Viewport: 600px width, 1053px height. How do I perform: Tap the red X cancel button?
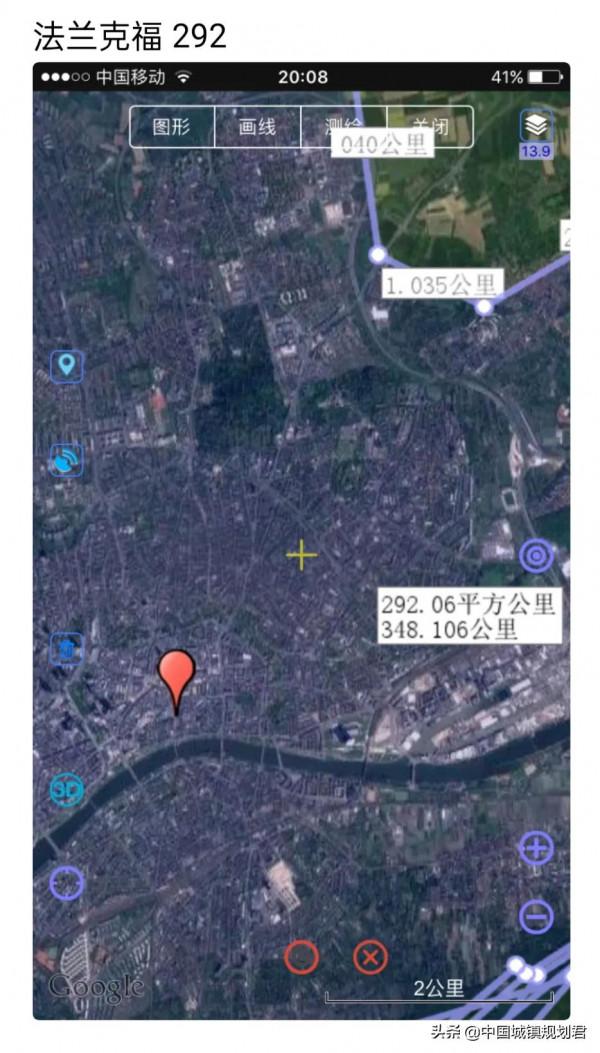370,958
